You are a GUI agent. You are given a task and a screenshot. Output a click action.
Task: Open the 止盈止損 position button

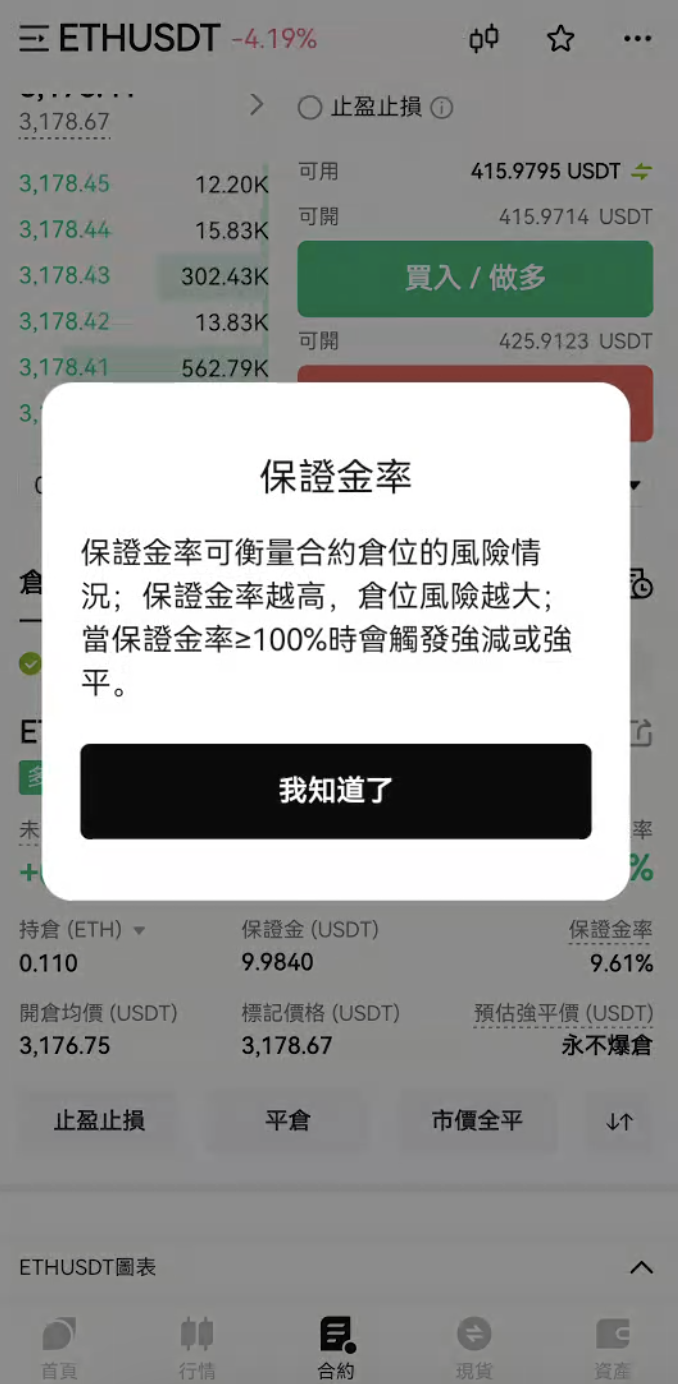coord(99,1121)
